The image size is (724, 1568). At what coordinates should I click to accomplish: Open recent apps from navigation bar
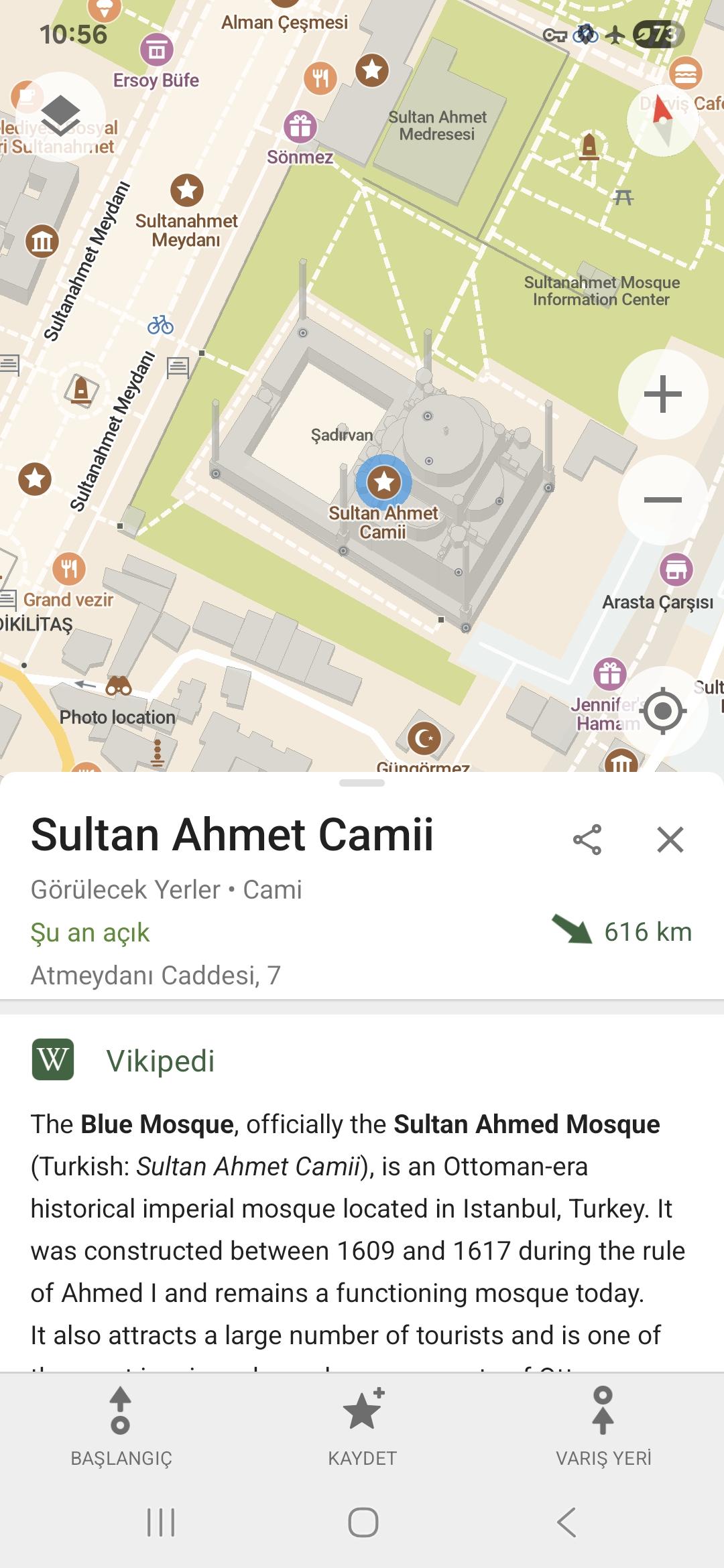point(161,1522)
